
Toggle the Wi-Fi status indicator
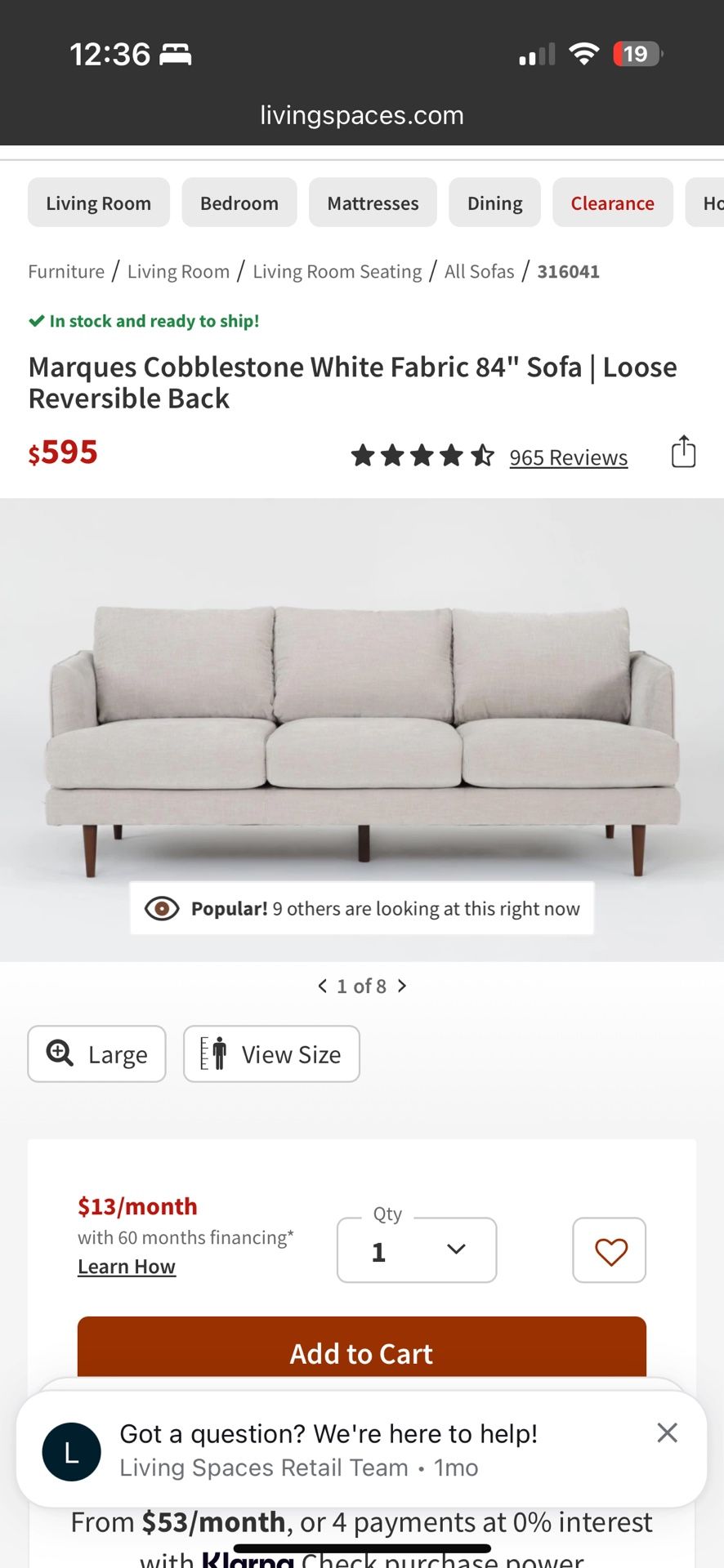[583, 52]
